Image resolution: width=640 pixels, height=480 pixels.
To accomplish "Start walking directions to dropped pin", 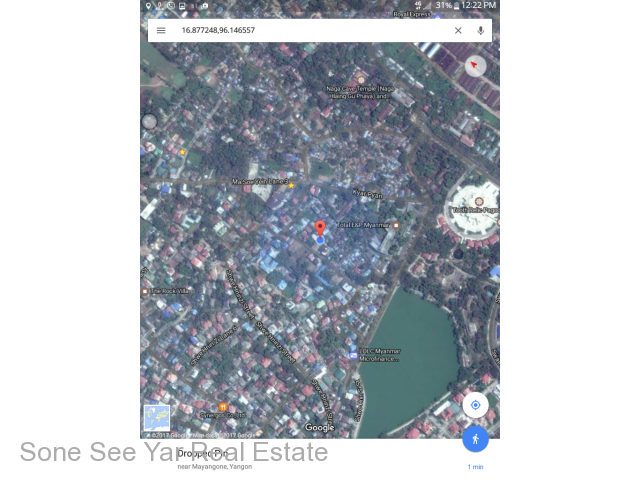I will click(x=476, y=439).
